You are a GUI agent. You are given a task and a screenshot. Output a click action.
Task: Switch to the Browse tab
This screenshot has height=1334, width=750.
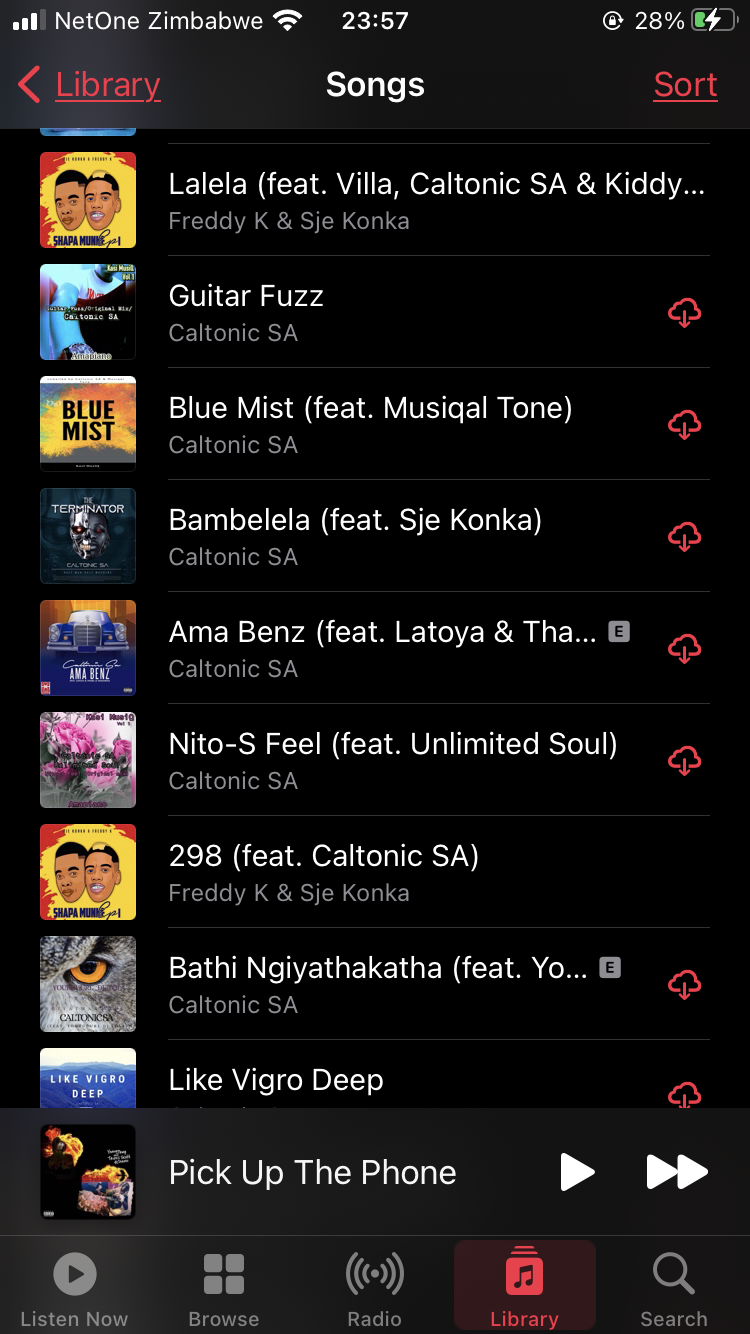(224, 1290)
